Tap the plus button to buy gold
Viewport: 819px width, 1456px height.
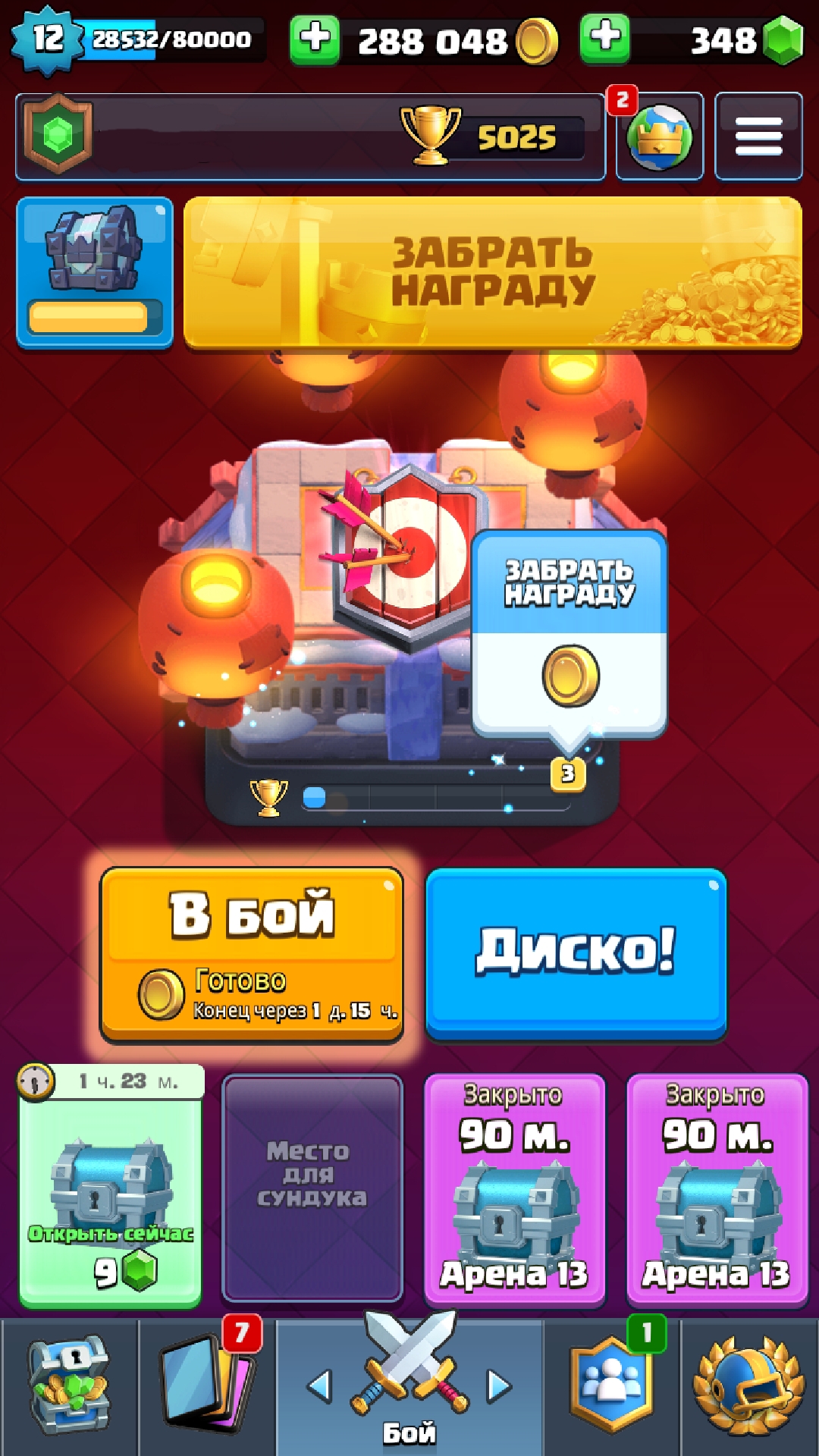pos(315,39)
